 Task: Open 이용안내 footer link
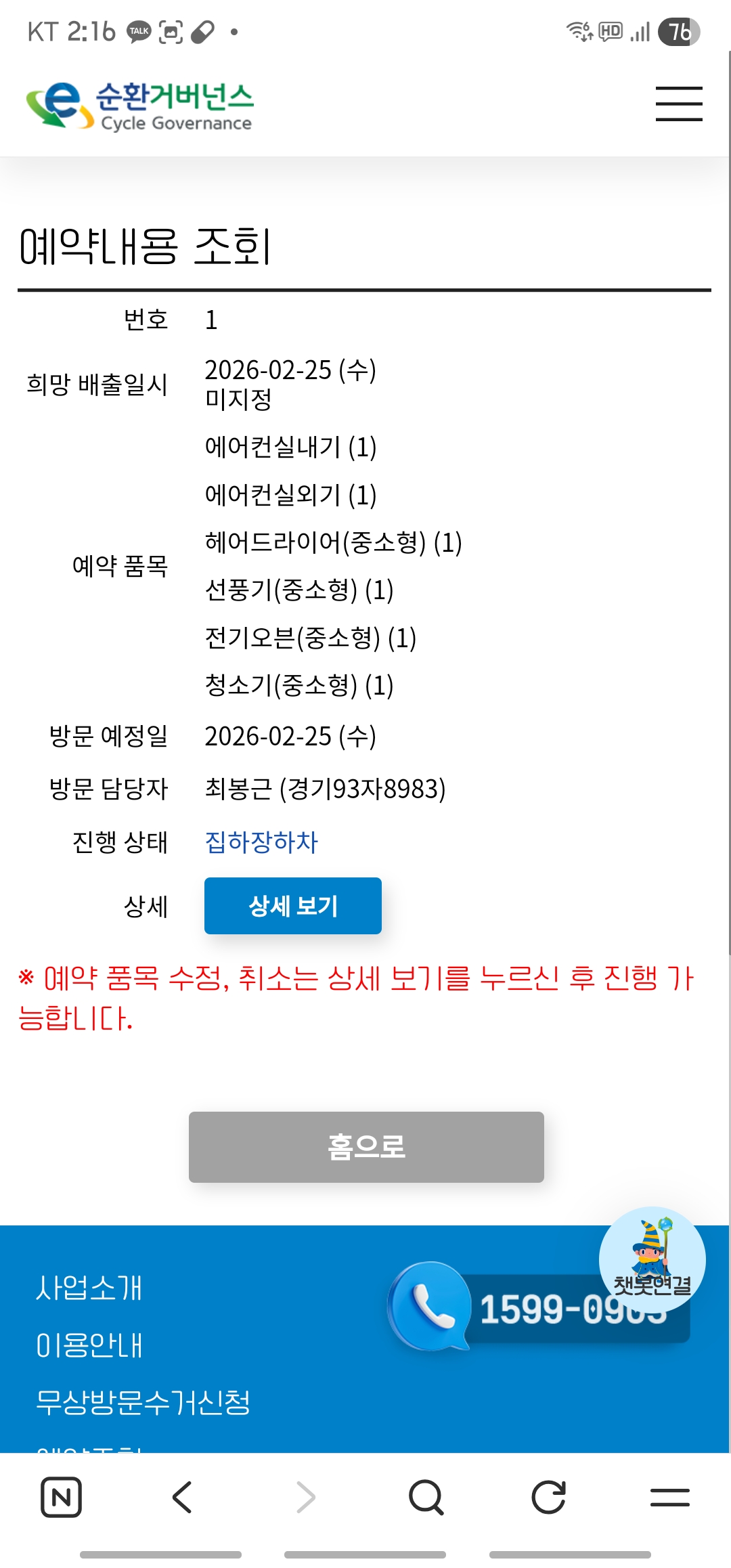[x=89, y=1345]
